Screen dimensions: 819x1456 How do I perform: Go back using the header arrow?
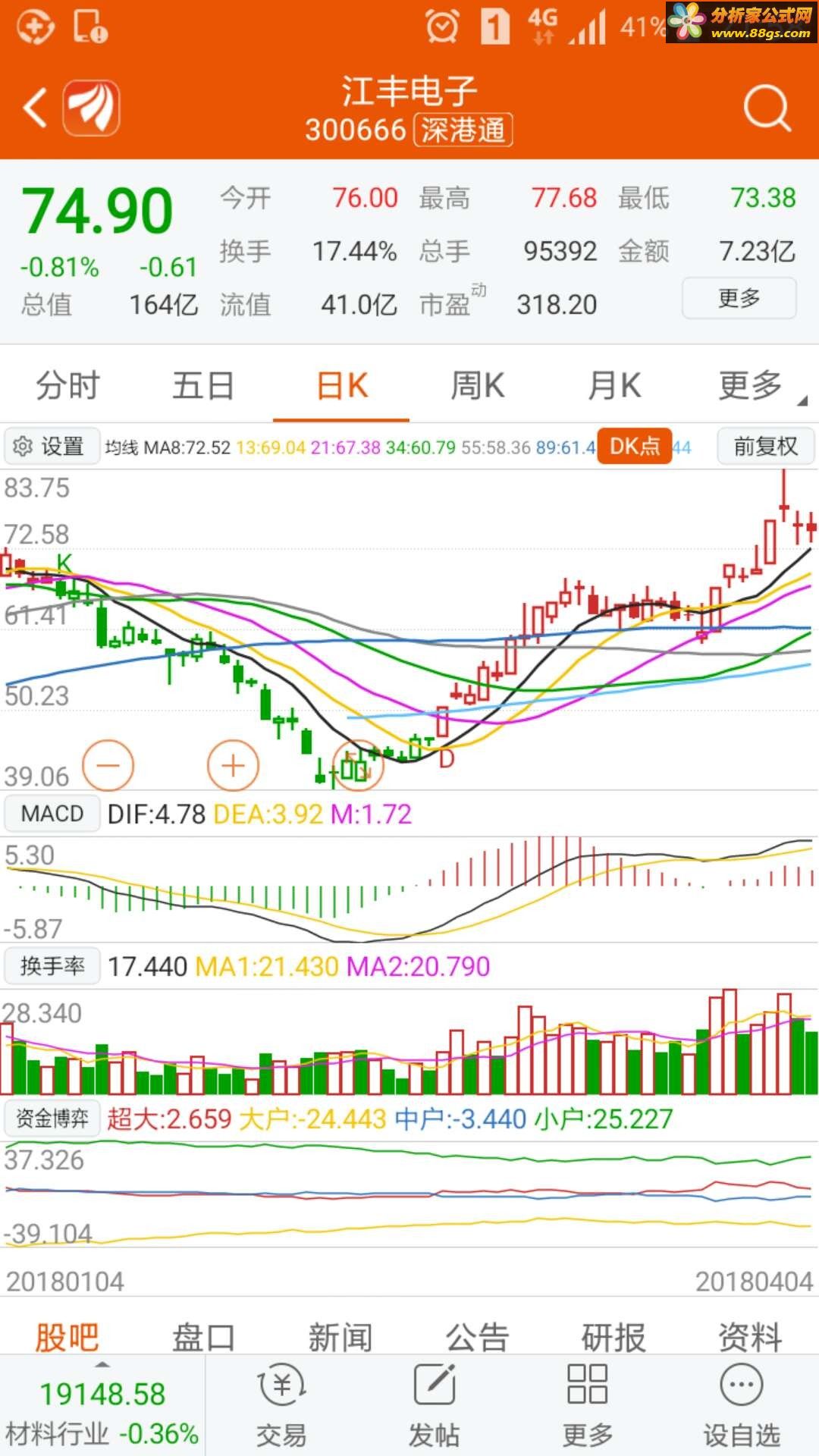click(35, 107)
